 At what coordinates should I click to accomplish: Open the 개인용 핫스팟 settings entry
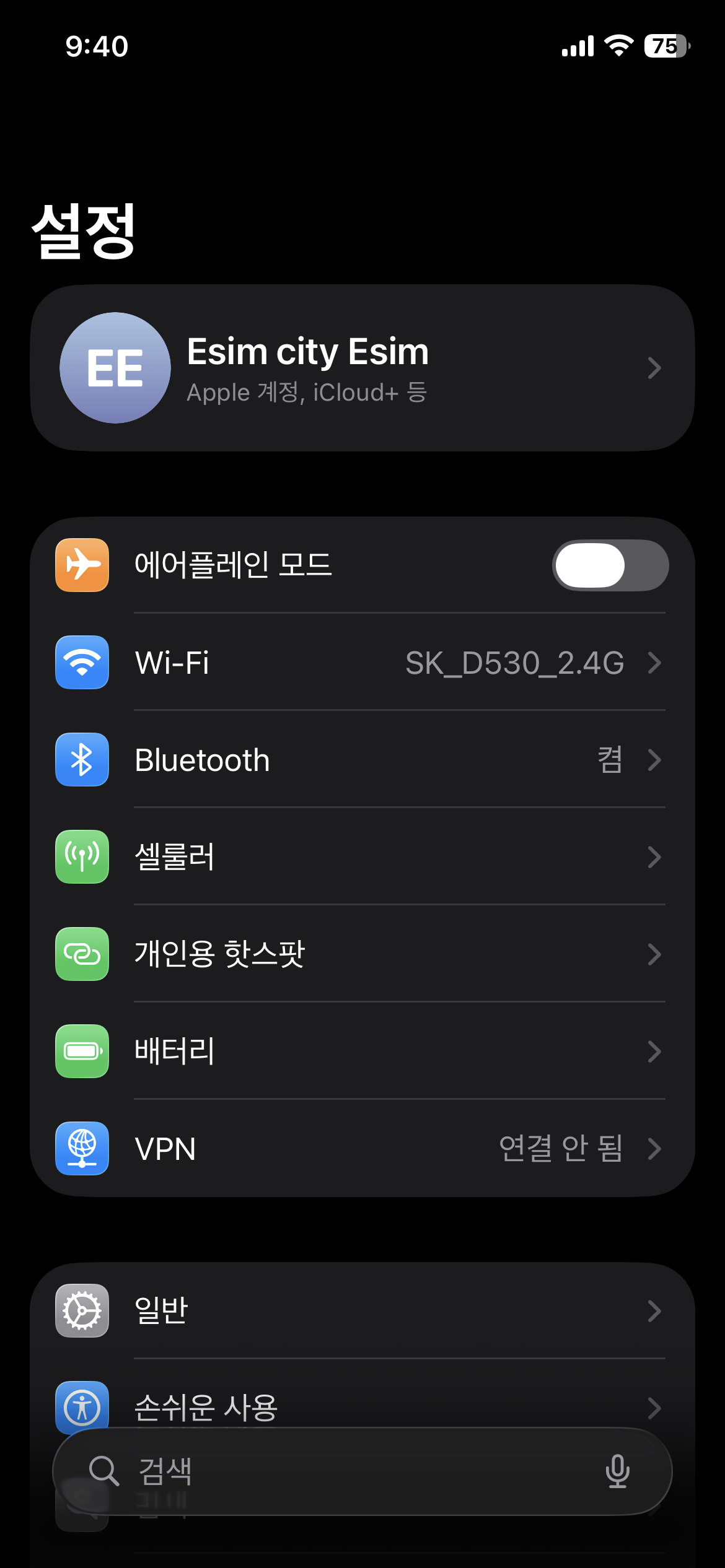tap(218, 954)
